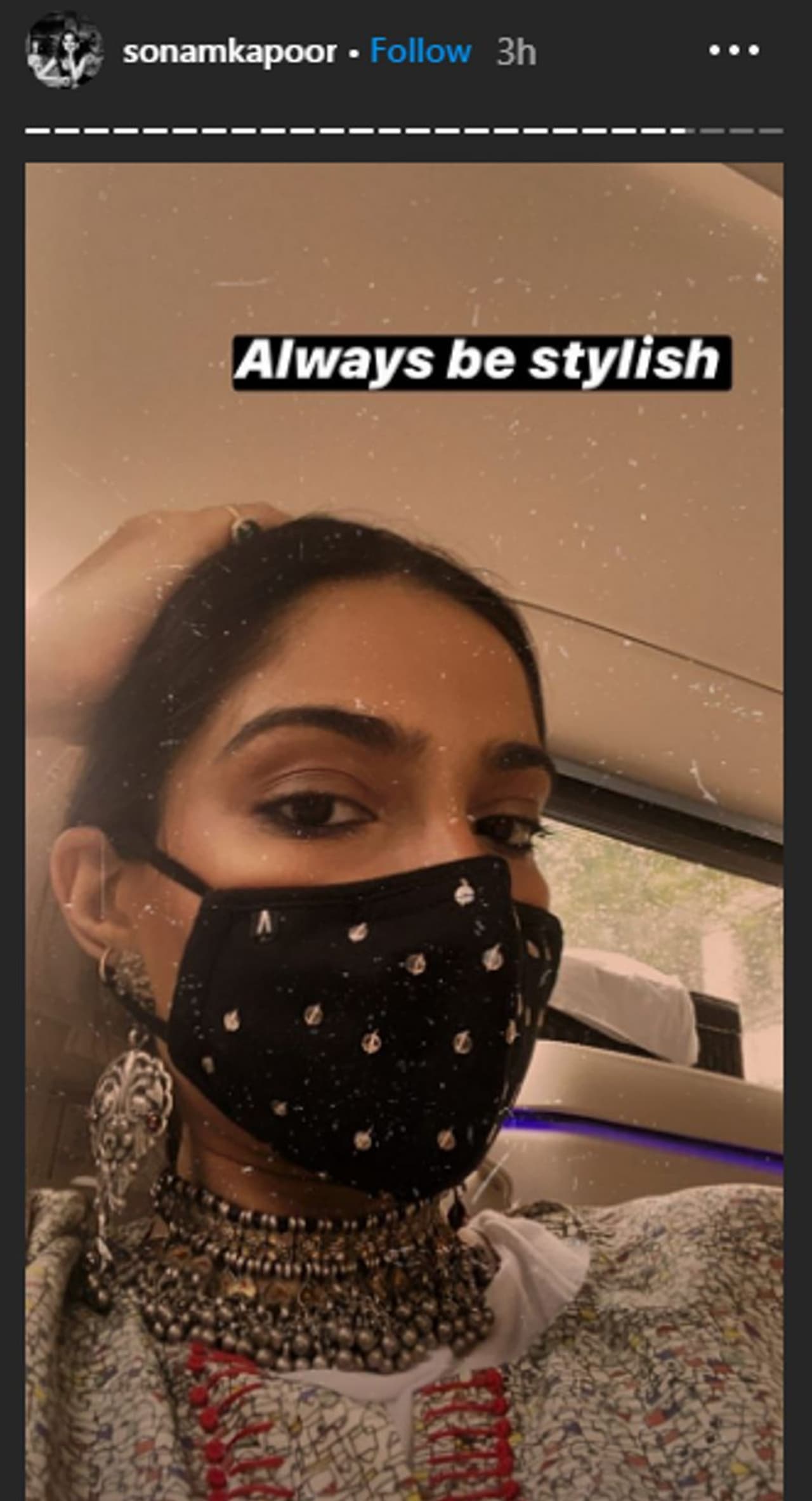
Task: Open sonamkapoor's profile picture
Action: tap(64, 50)
